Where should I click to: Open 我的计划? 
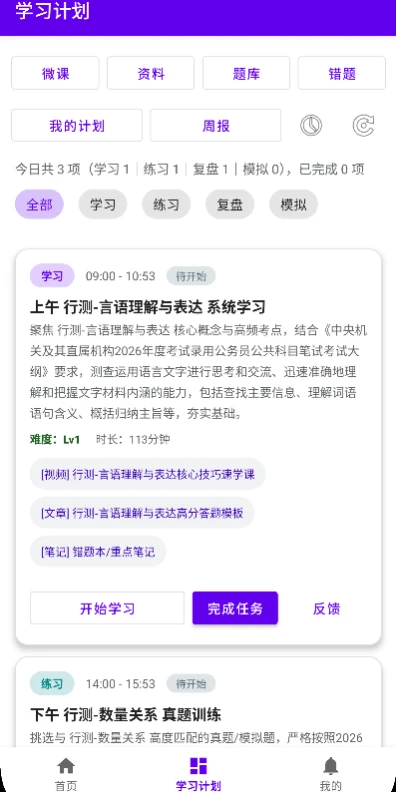77,125
